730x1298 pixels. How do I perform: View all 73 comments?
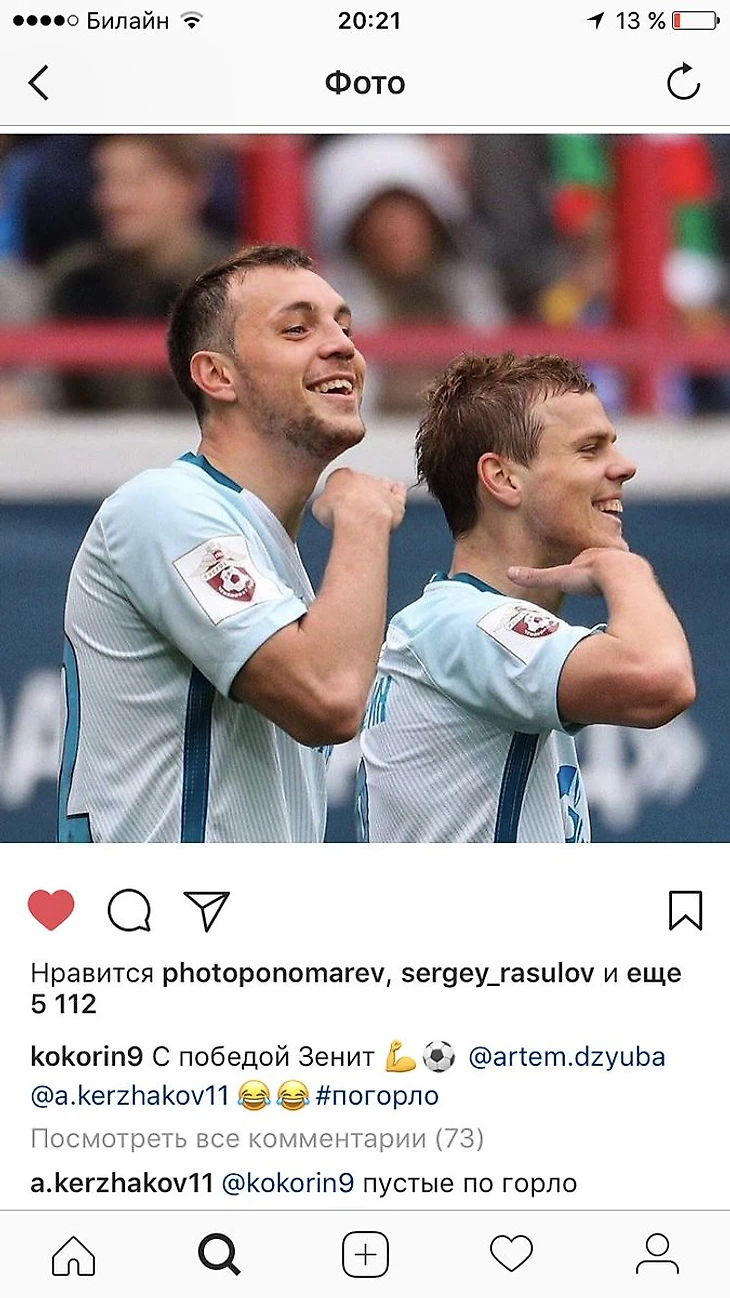click(x=257, y=1138)
